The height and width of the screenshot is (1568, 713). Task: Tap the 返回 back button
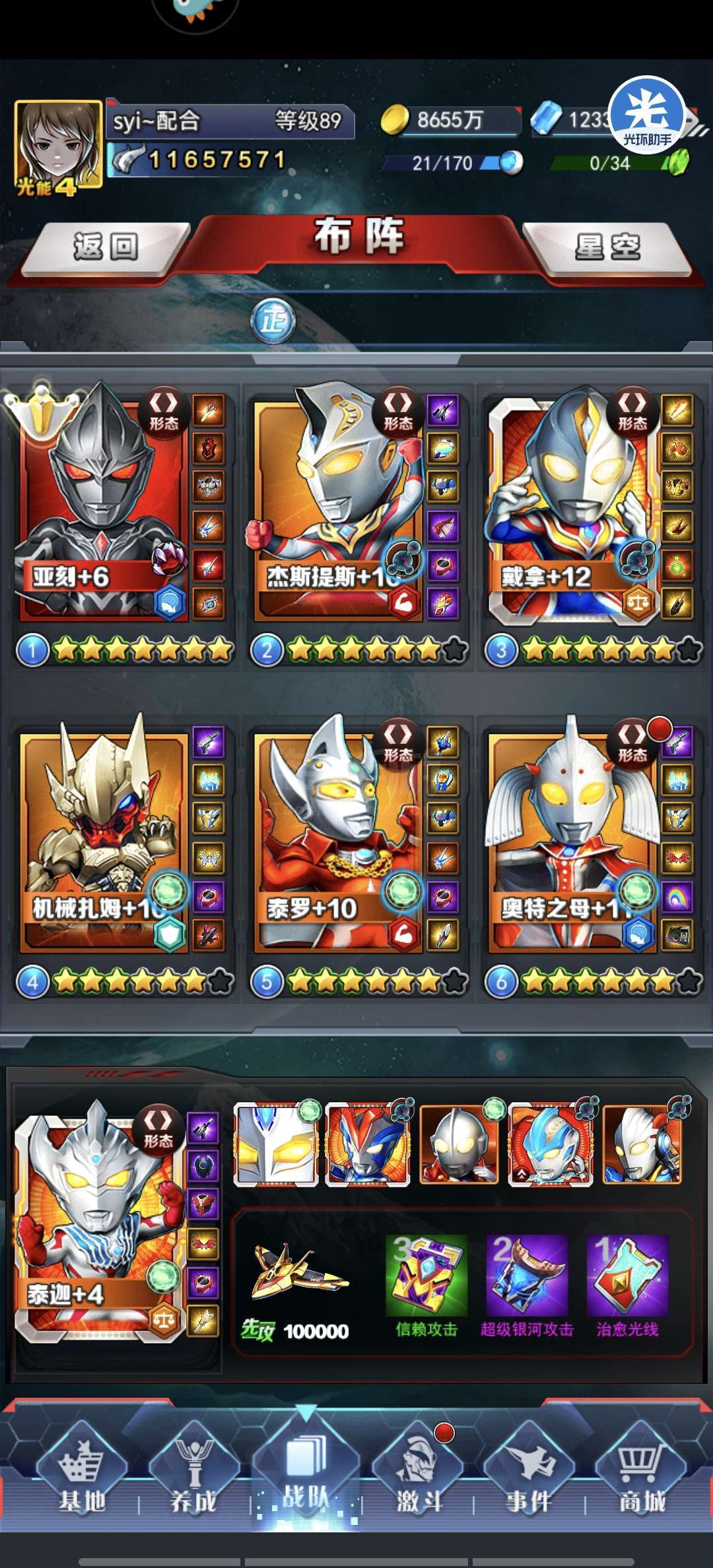tap(106, 248)
